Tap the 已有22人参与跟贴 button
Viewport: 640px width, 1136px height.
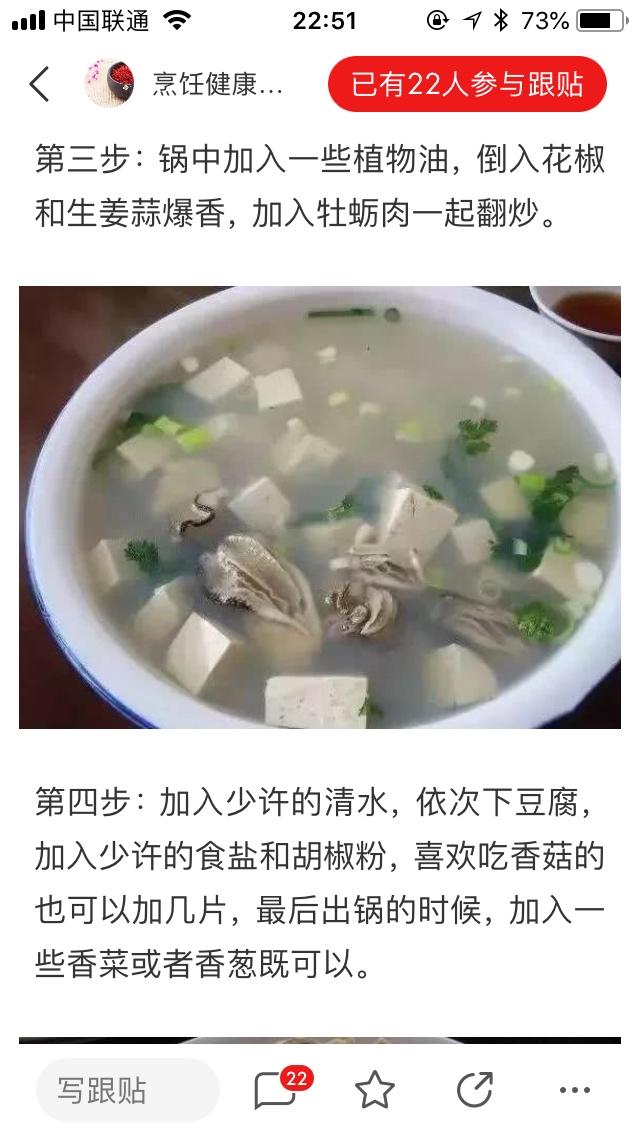click(467, 84)
